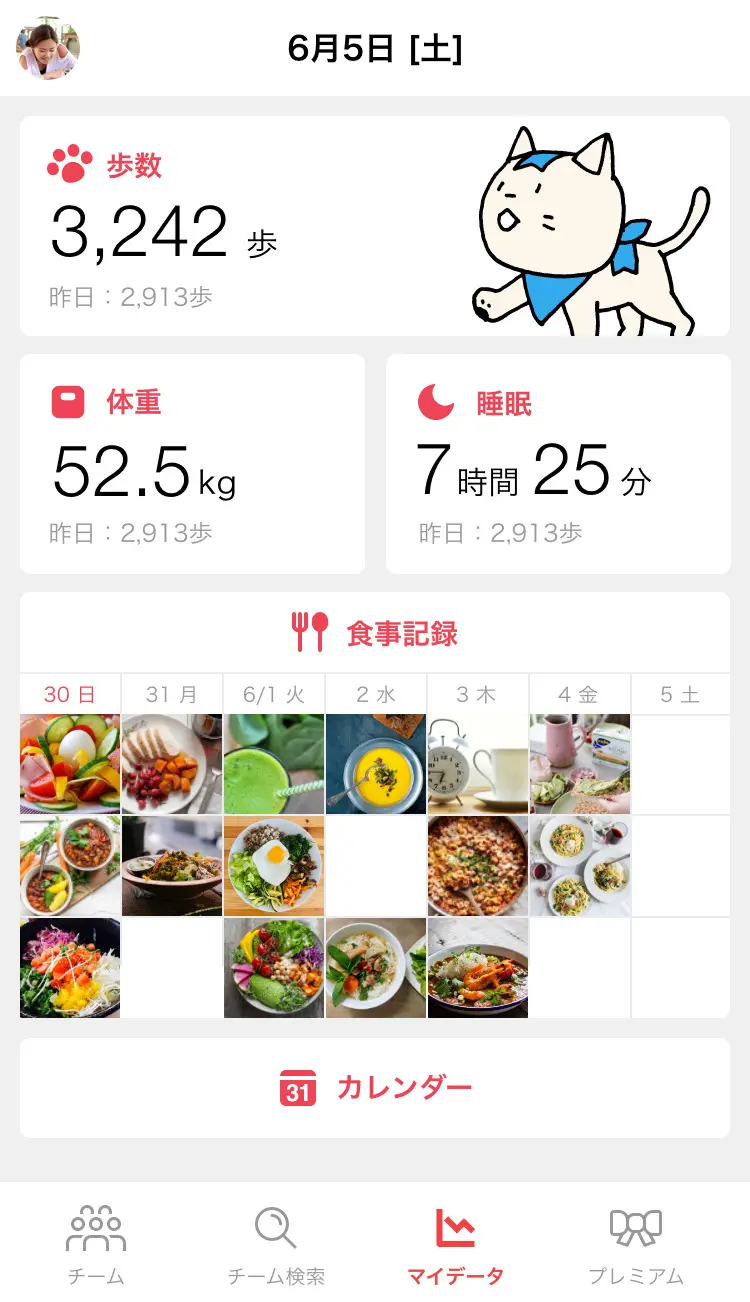Select the graph icon above マイデータ
Image resolution: width=750 pixels, height=1302 pixels.
point(455,1227)
